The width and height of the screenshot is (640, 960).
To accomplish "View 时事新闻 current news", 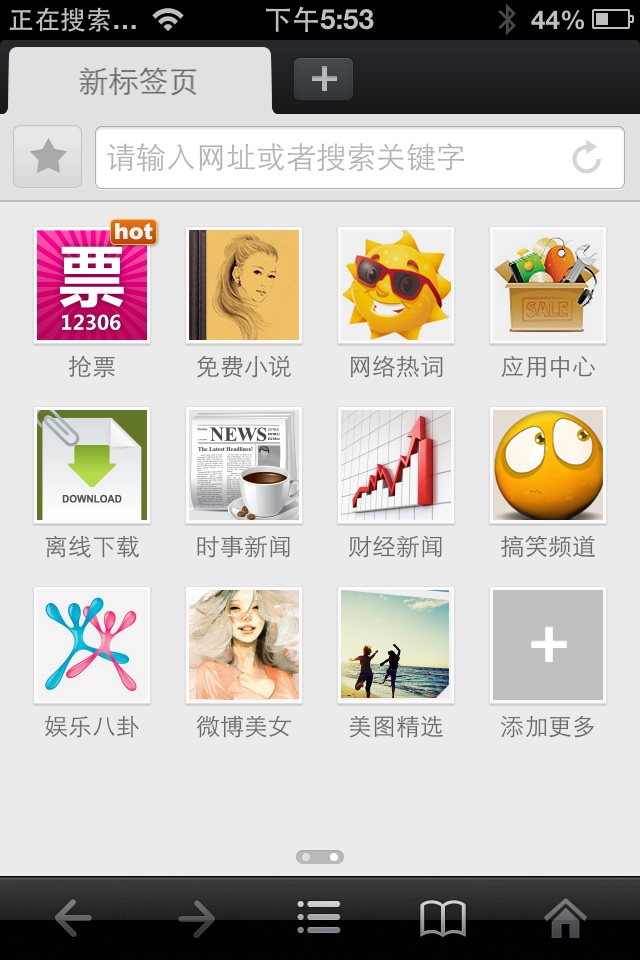I will 244,466.
